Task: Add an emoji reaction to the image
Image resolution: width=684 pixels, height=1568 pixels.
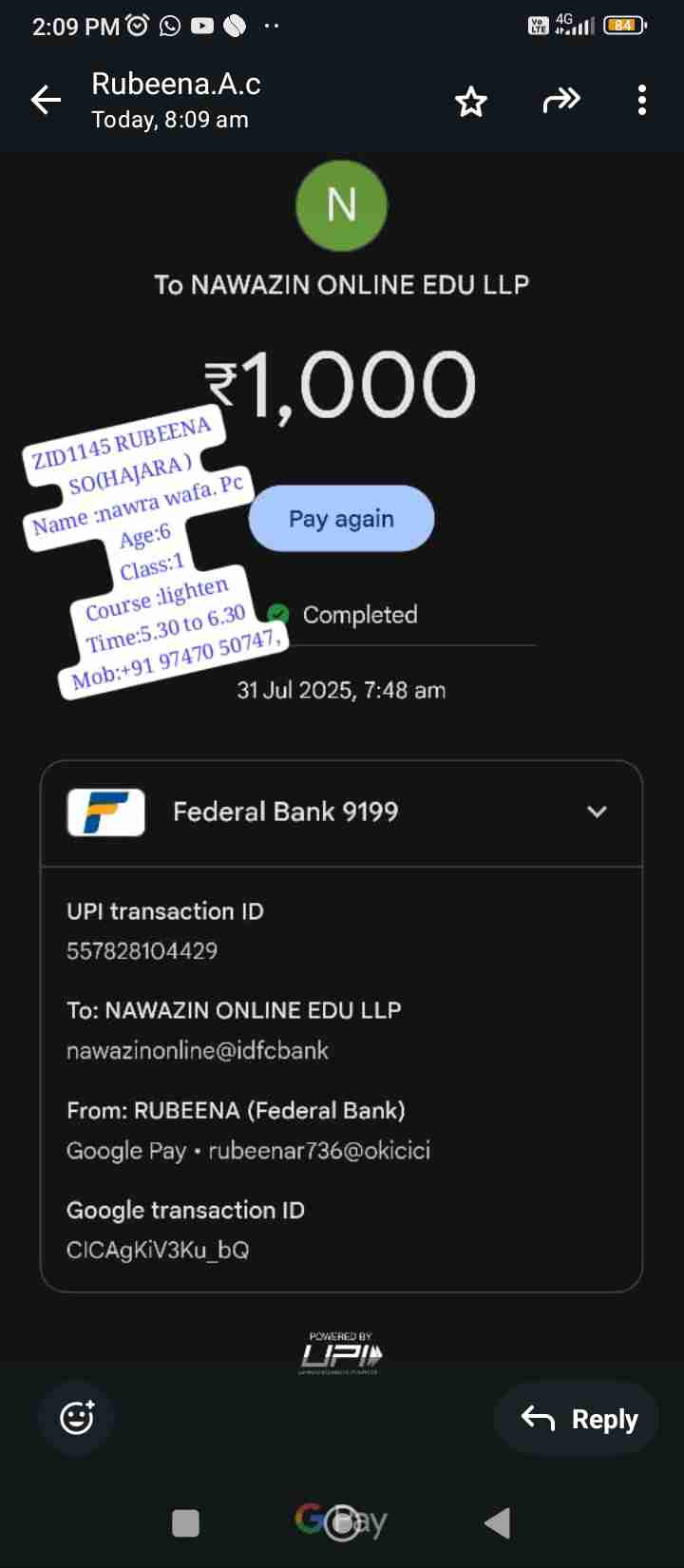Action: point(77,1418)
